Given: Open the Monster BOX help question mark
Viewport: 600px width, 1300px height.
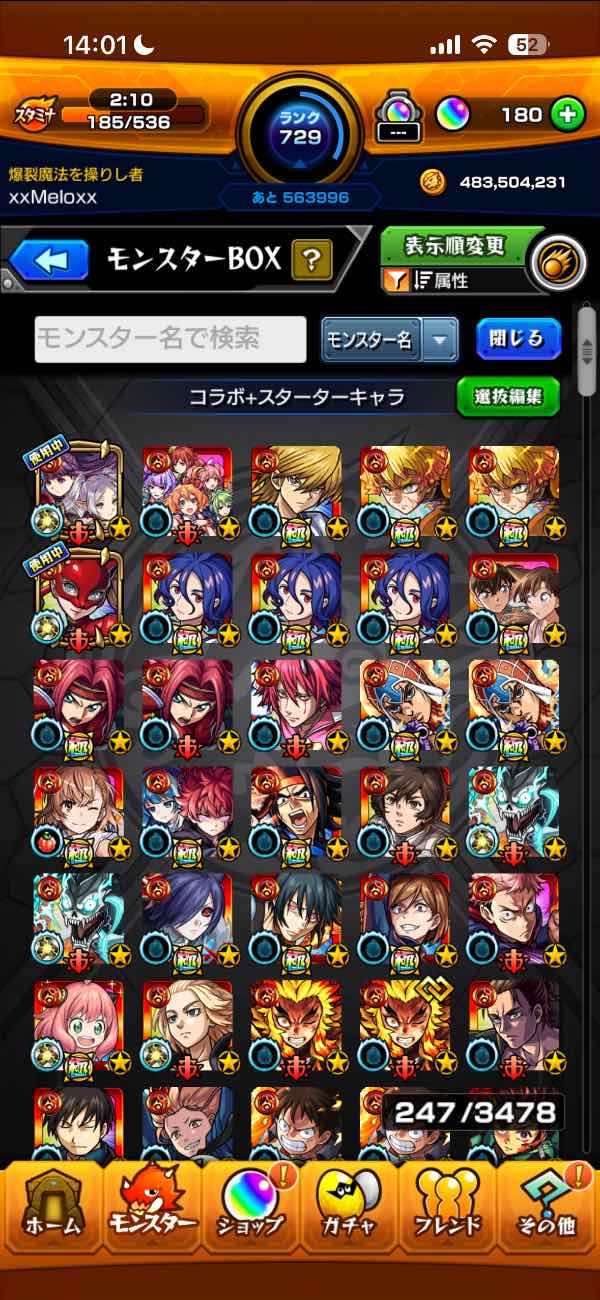Looking at the screenshot, I should coord(311,261).
